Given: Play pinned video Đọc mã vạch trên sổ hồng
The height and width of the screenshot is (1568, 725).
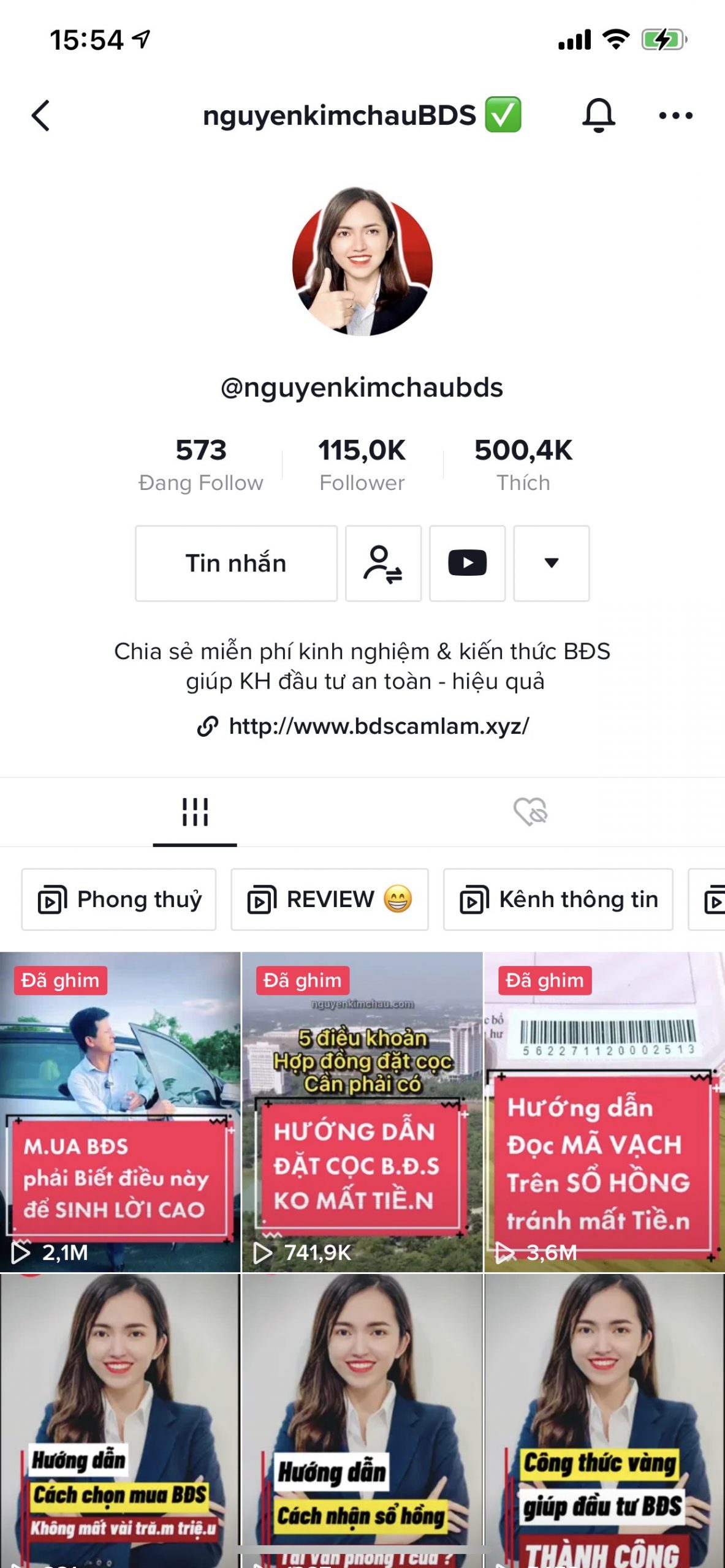Looking at the screenshot, I should (604, 1111).
